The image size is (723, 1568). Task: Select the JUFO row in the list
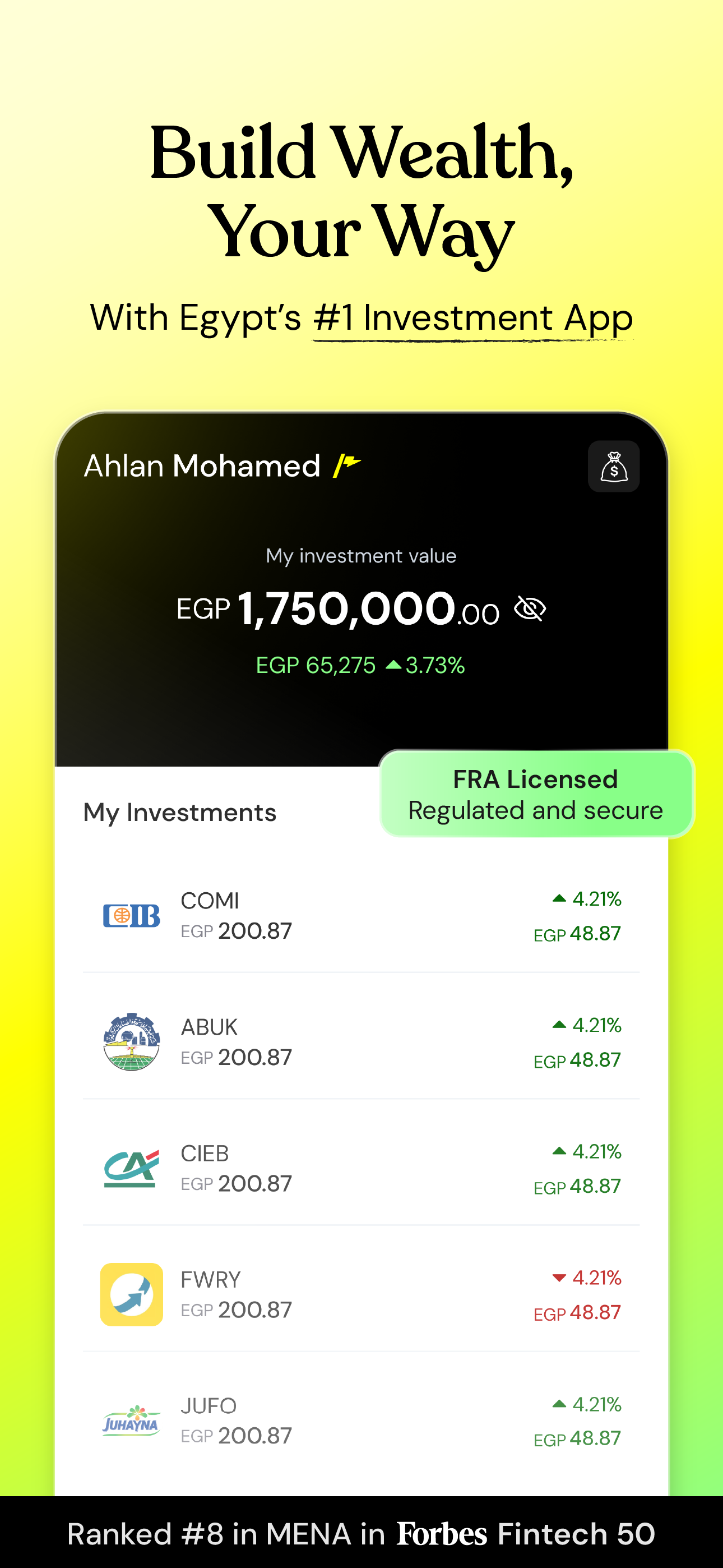[x=361, y=1422]
